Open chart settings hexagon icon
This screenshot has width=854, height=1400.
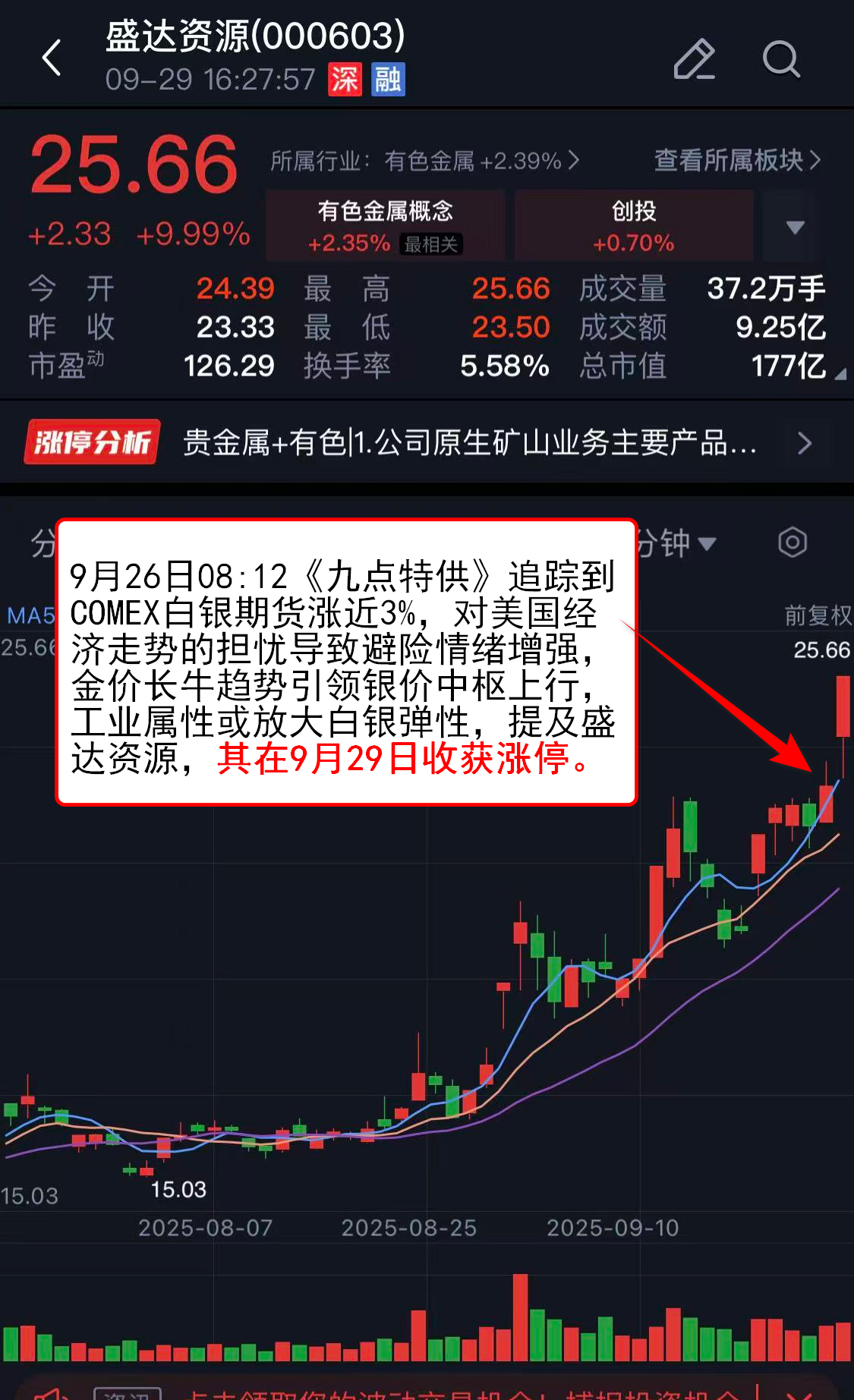(x=792, y=543)
